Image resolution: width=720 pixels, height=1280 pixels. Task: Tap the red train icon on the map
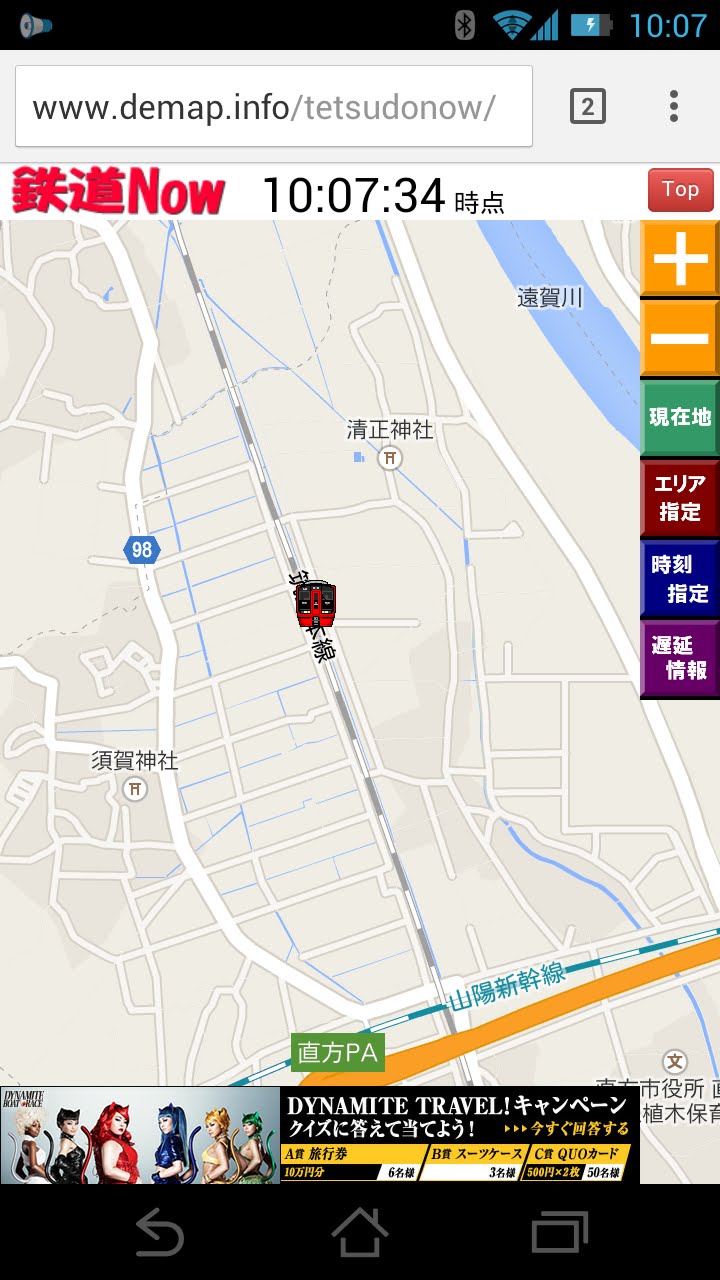click(x=316, y=605)
